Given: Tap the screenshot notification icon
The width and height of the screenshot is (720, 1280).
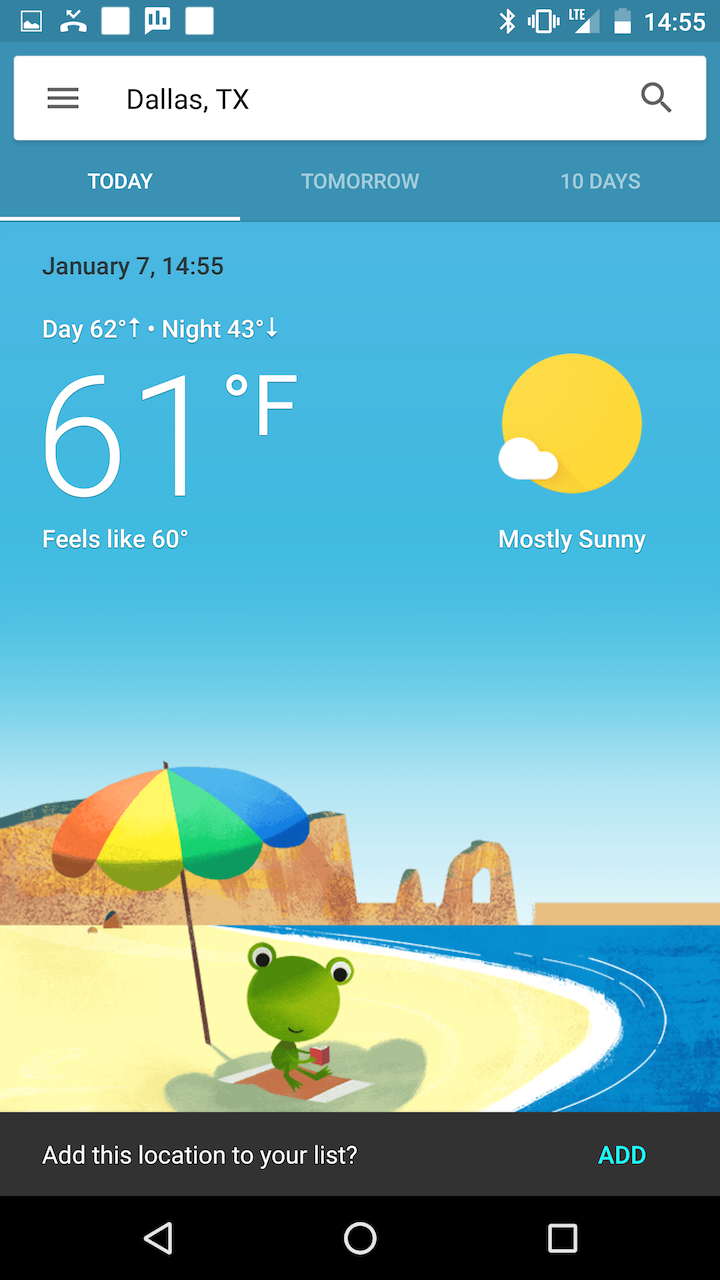Looking at the screenshot, I should pos(30,20).
